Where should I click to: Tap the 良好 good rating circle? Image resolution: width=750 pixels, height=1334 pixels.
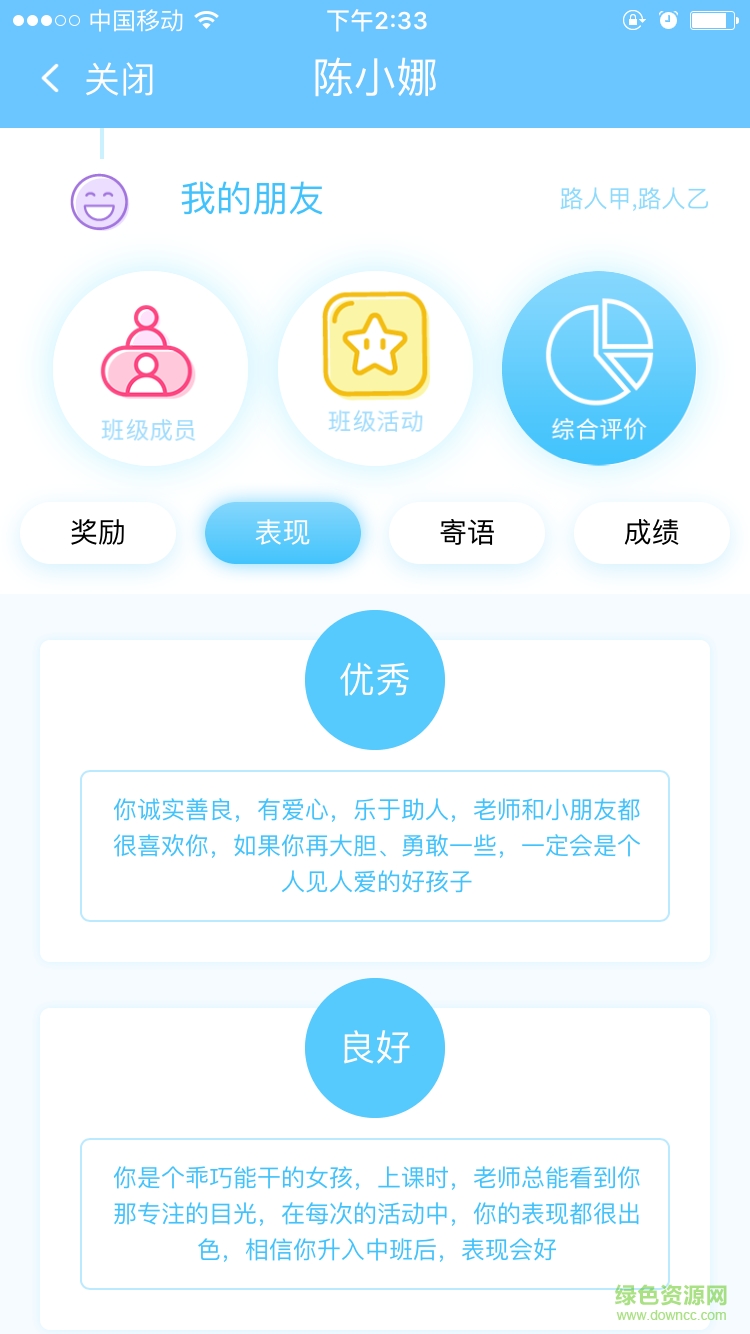point(375,1047)
